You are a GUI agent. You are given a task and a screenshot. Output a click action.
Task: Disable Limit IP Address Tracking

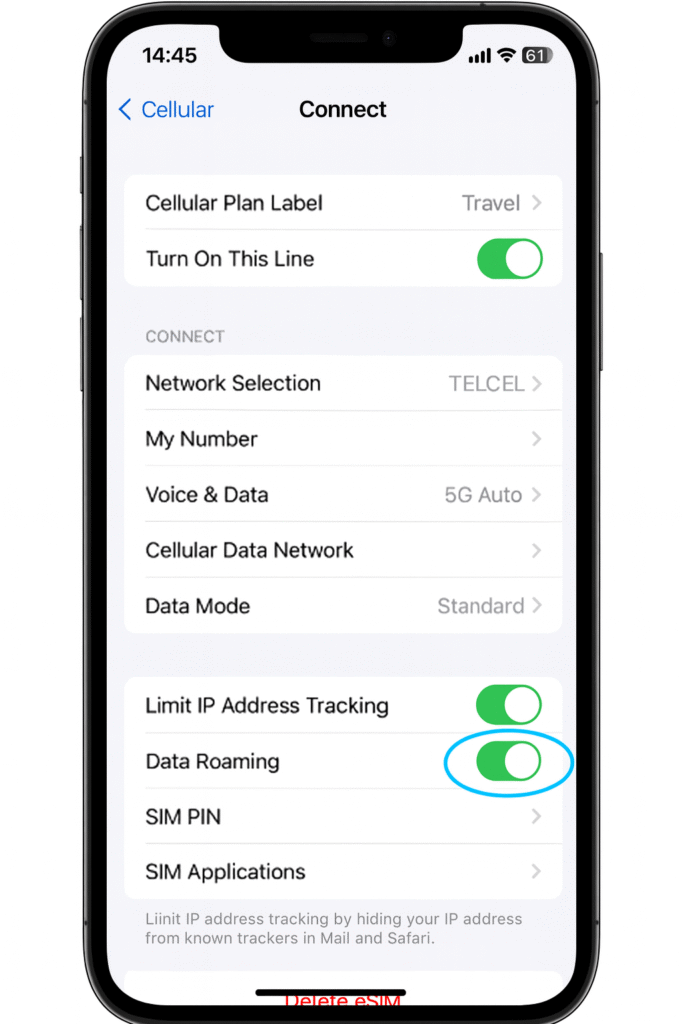pos(509,705)
